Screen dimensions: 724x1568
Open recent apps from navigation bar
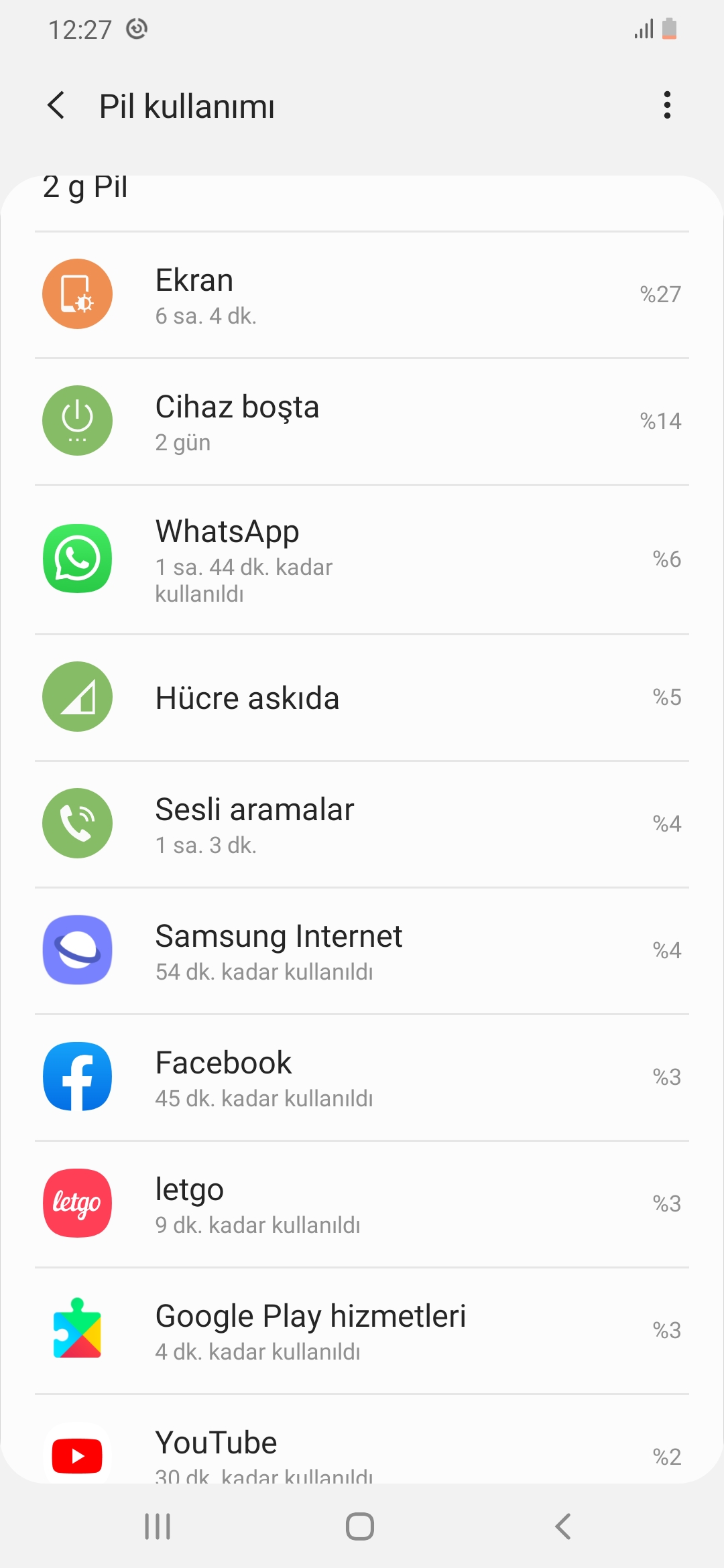click(x=158, y=1526)
